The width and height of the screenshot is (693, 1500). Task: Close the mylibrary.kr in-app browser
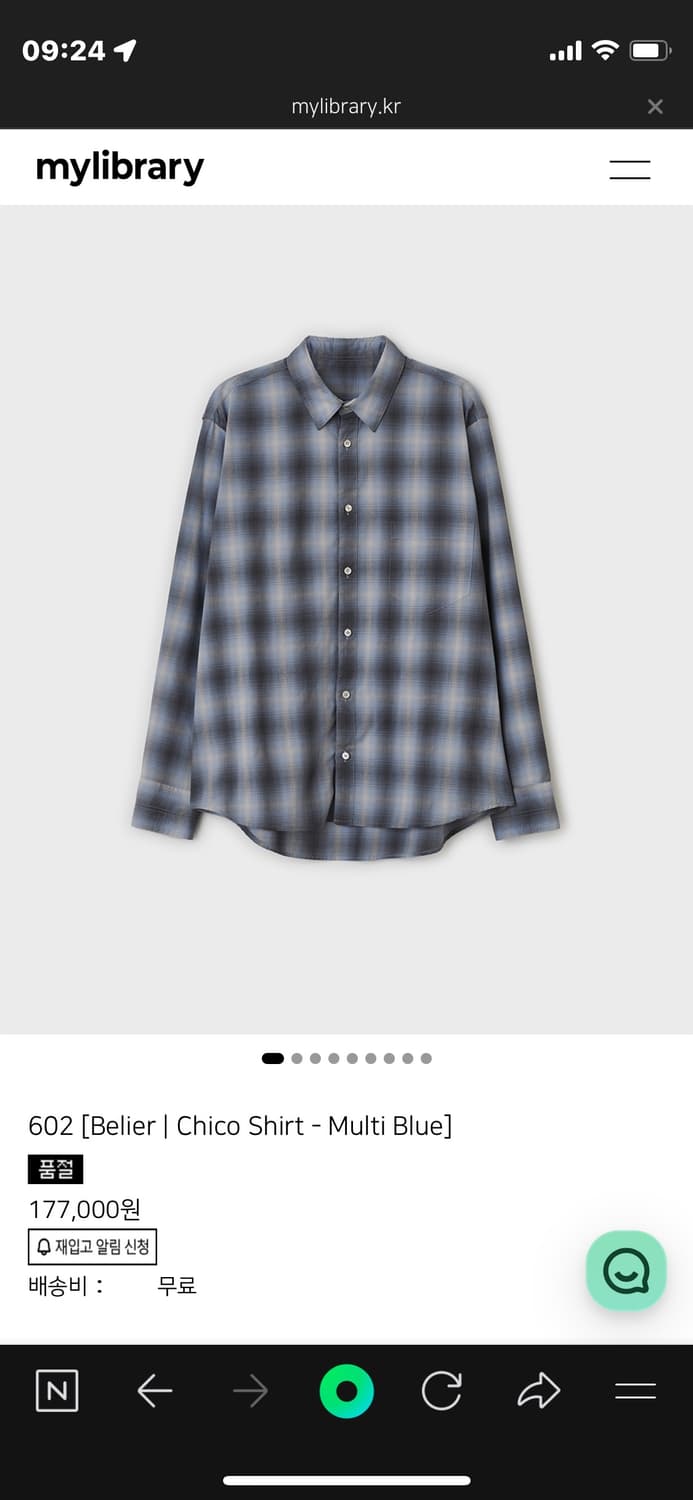pyautogui.click(x=655, y=107)
